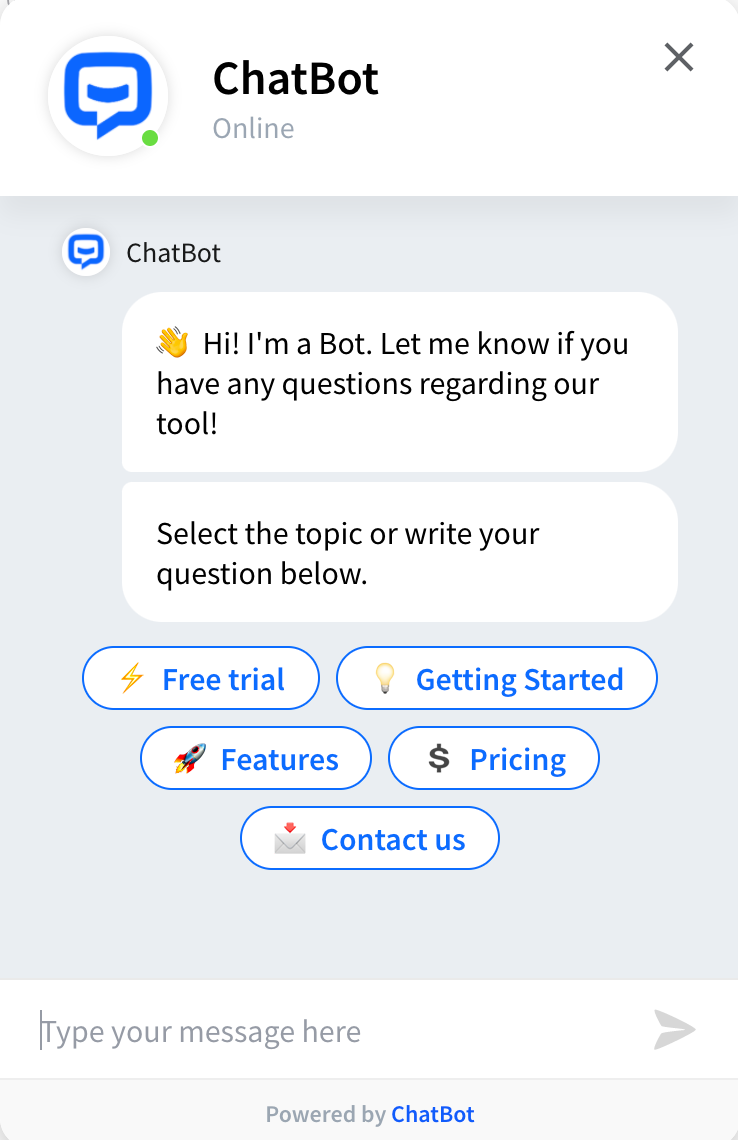Open the Features topic
The width and height of the screenshot is (738, 1140).
(256, 759)
